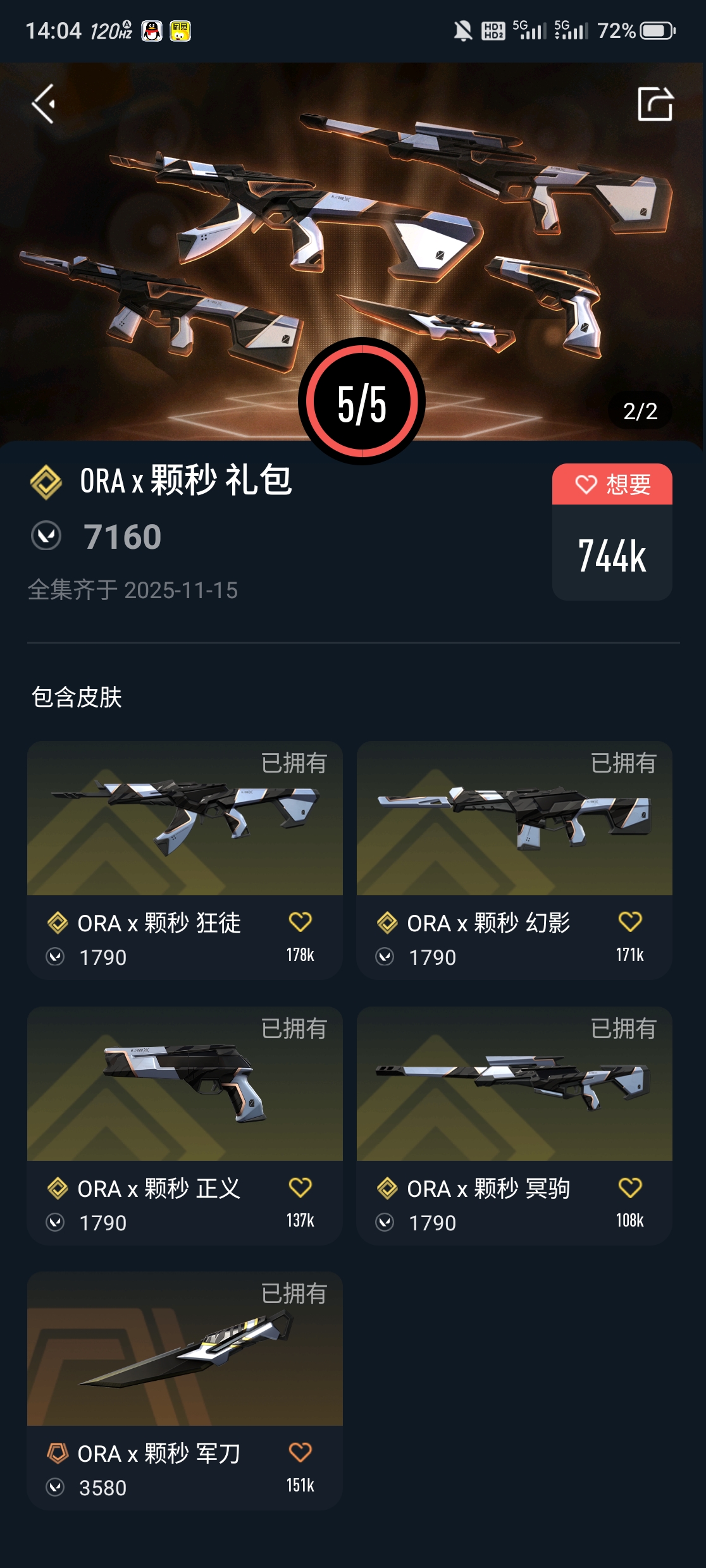Tap the 想要 wishlist button
The width and height of the screenshot is (706, 1568).
pyautogui.click(x=612, y=485)
